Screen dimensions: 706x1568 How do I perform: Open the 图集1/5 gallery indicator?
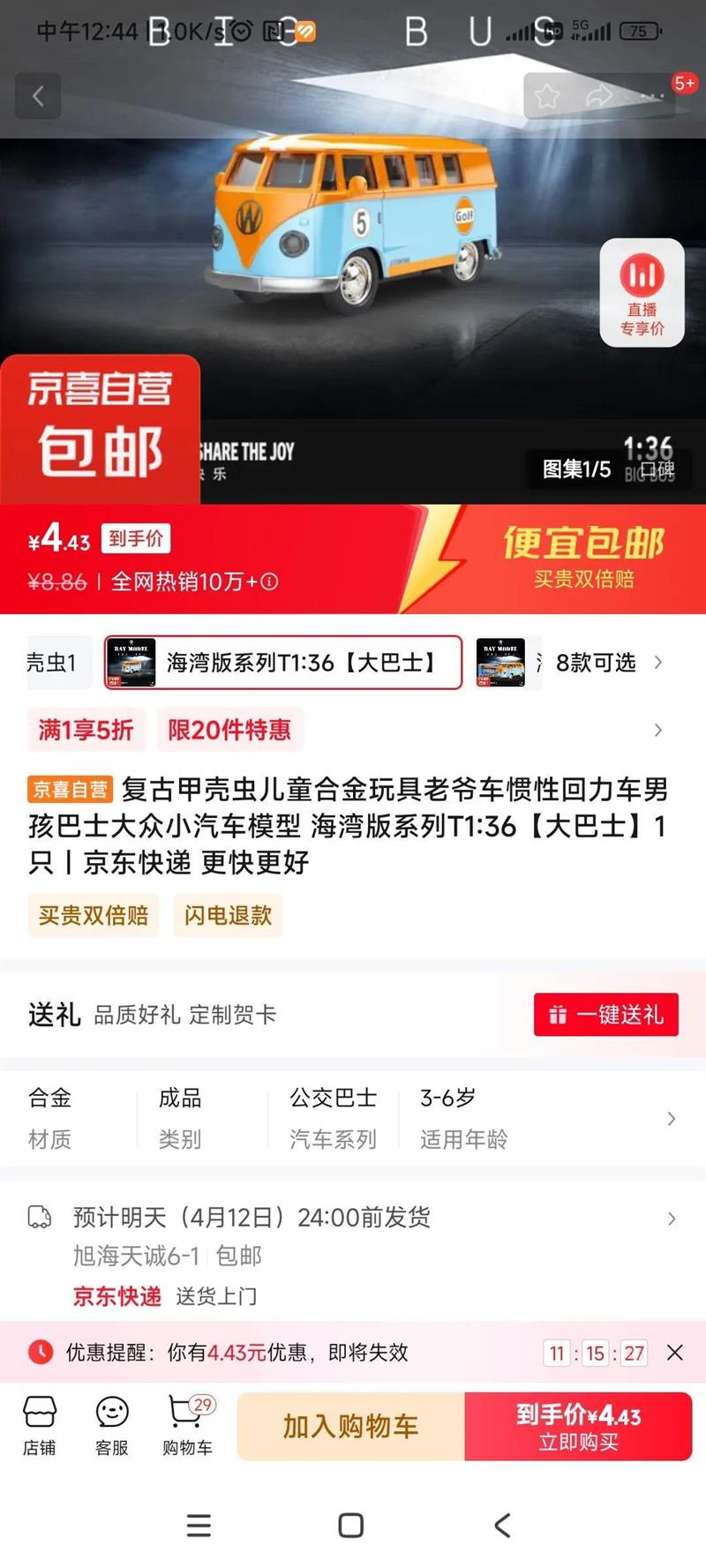pos(576,469)
